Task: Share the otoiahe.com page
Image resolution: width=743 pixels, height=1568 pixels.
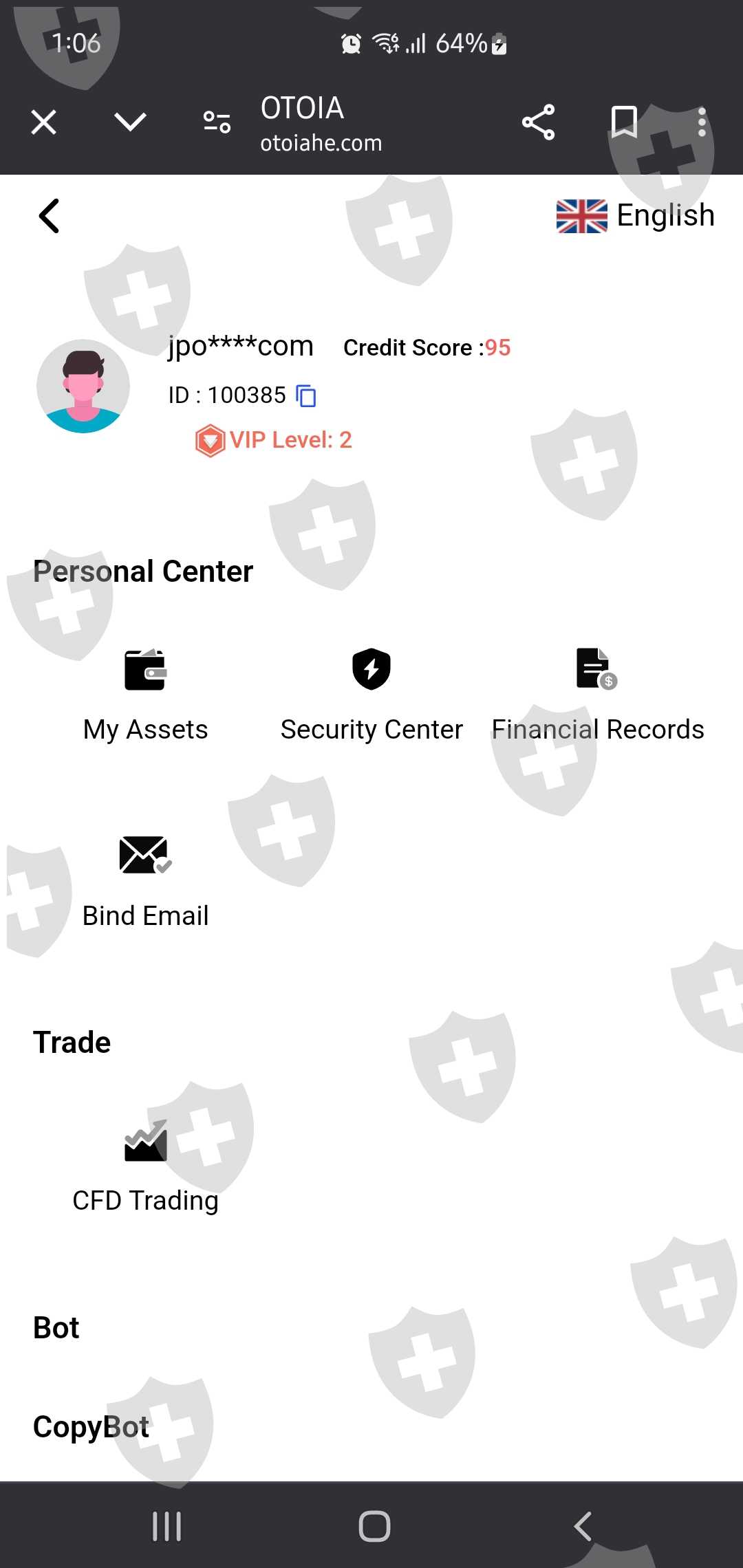Action: (x=538, y=122)
